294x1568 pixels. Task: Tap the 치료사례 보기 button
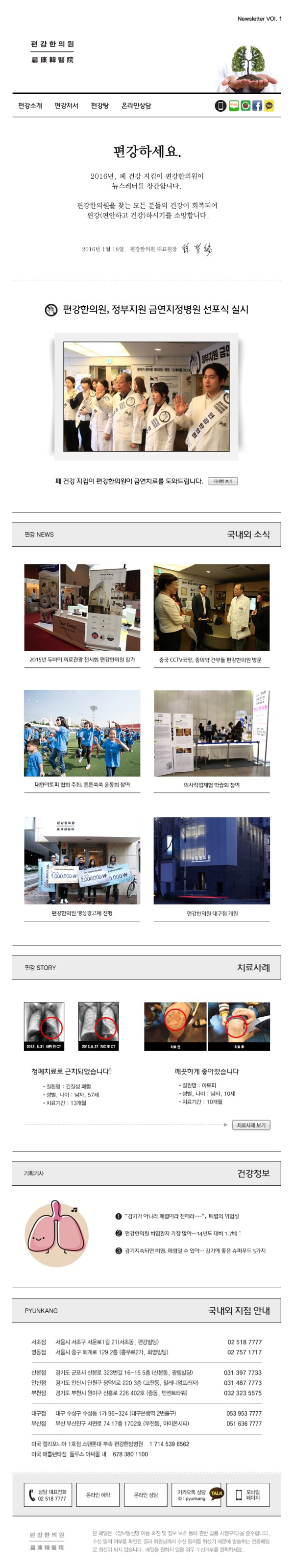251,1125
